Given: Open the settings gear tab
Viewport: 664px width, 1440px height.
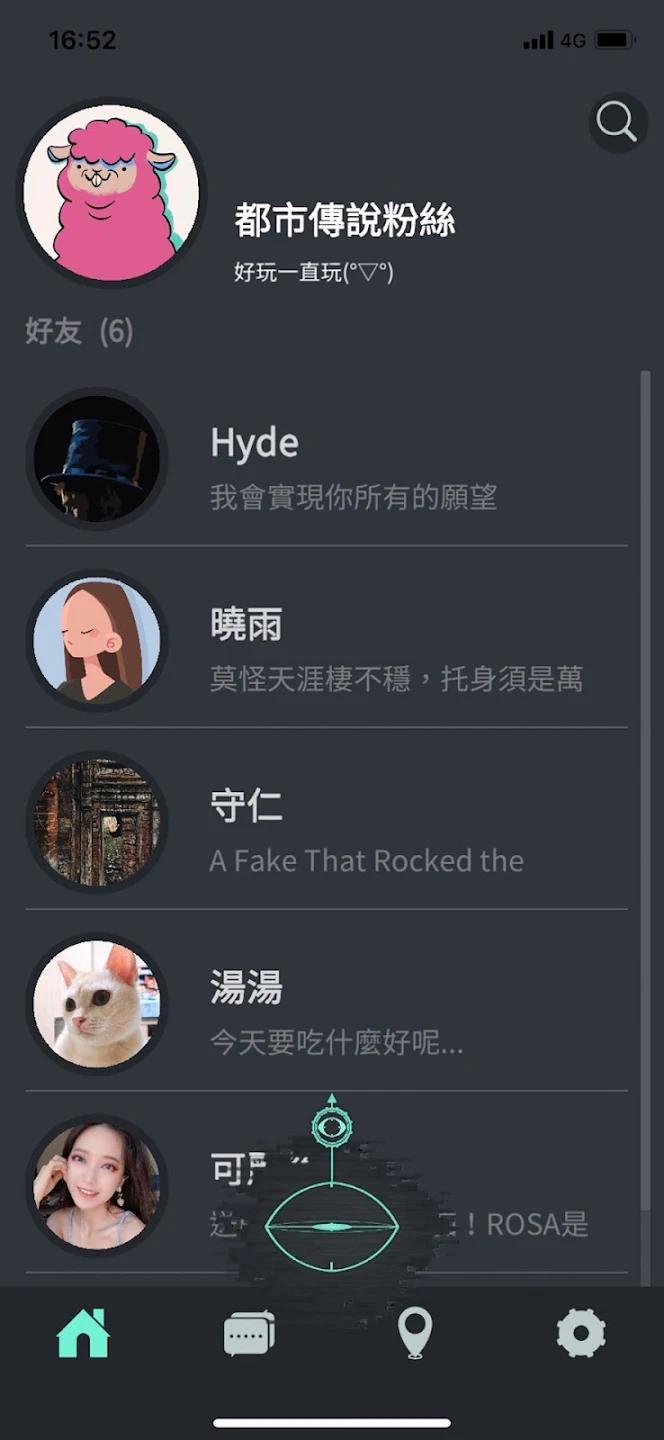Looking at the screenshot, I should coord(581,1333).
